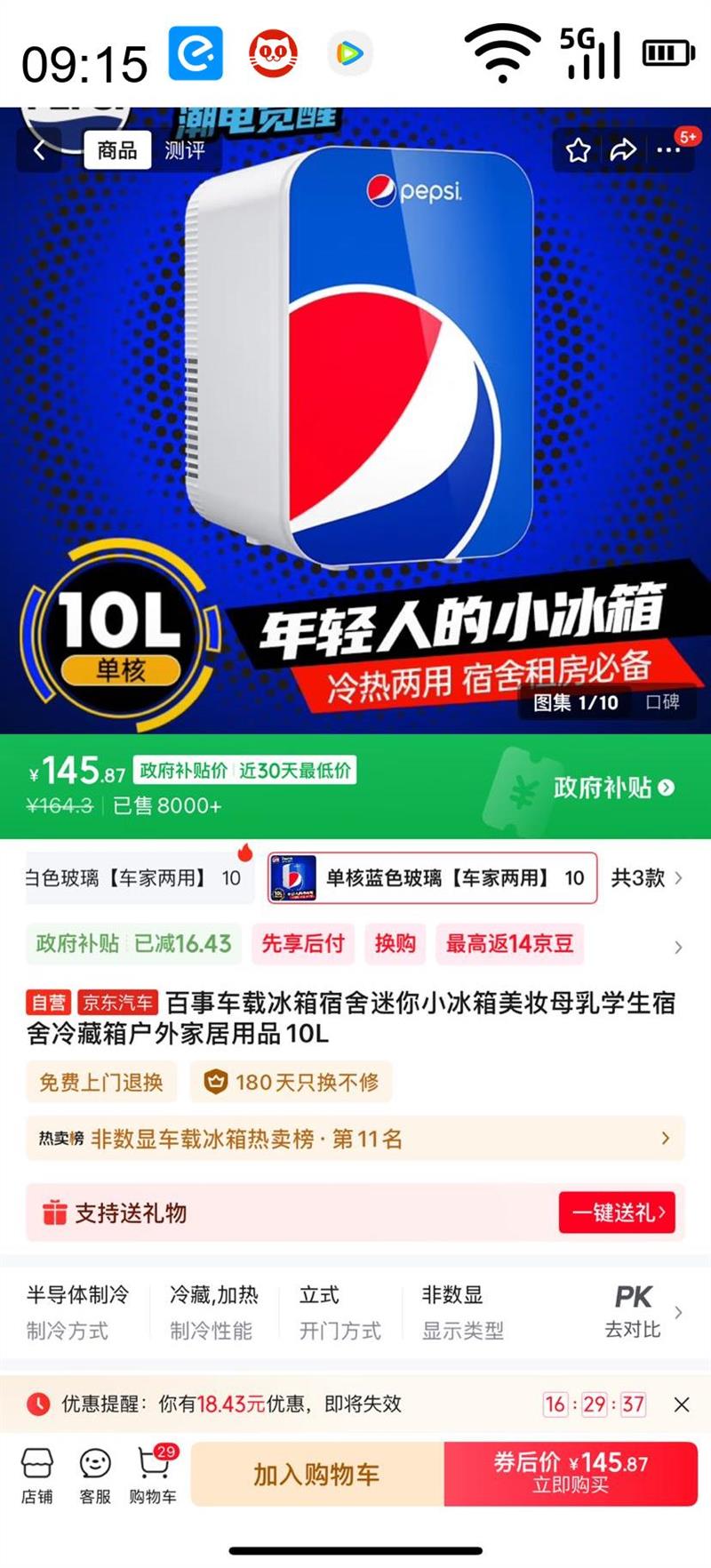Tap the back arrow to leave the page
This screenshot has width=711, height=1568.
(x=37, y=149)
